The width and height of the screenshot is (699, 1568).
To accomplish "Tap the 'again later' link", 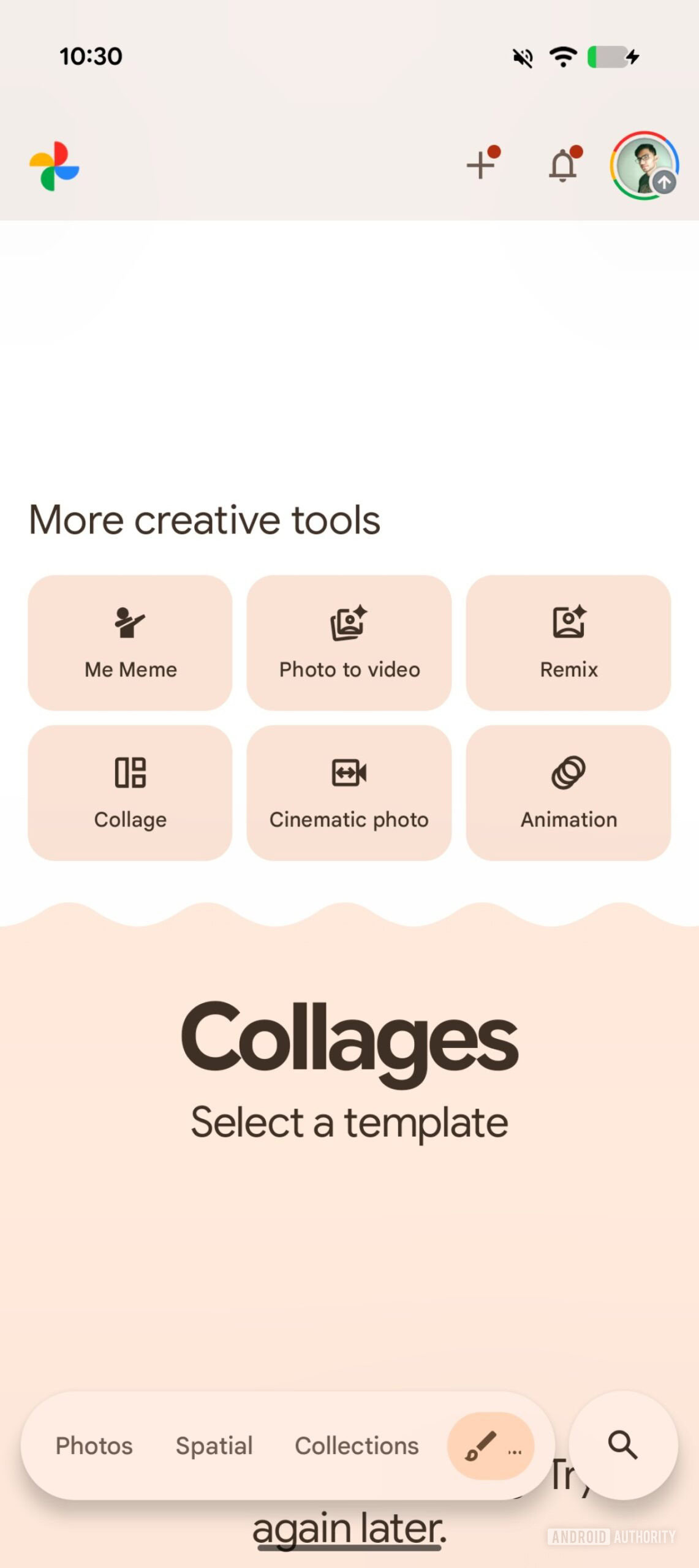I will (x=349, y=1529).
